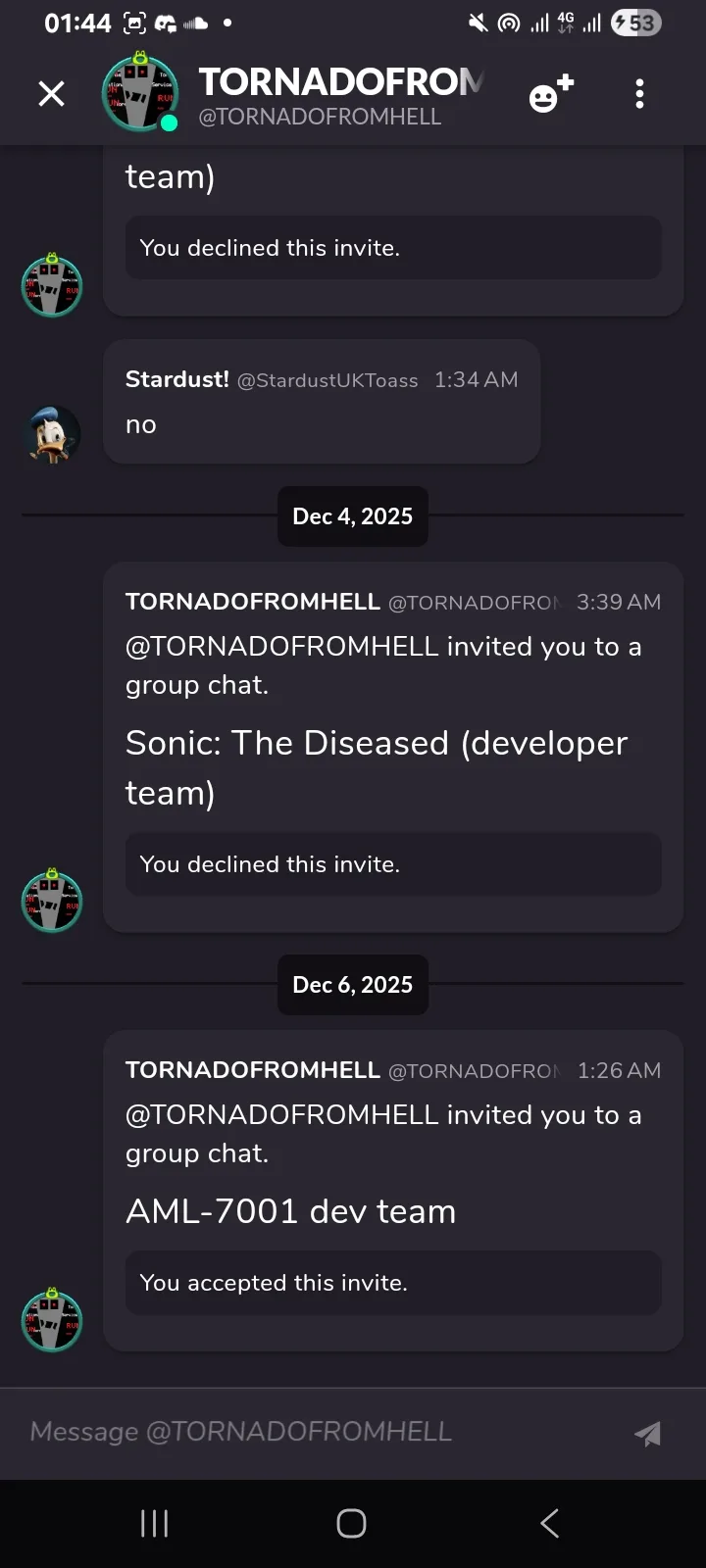Send the message with the paper plane

(x=647, y=1434)
